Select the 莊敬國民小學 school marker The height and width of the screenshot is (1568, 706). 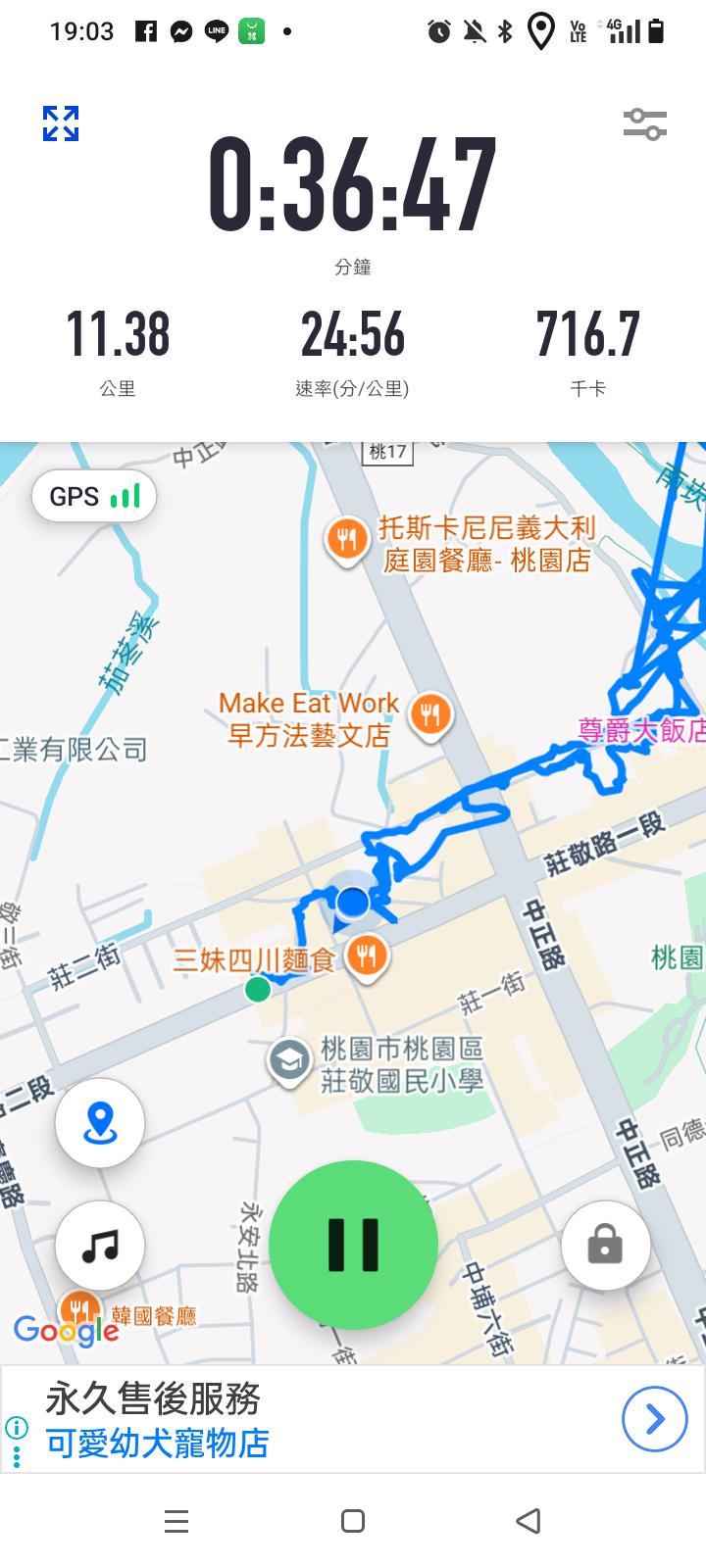[x=289, y=1061]
